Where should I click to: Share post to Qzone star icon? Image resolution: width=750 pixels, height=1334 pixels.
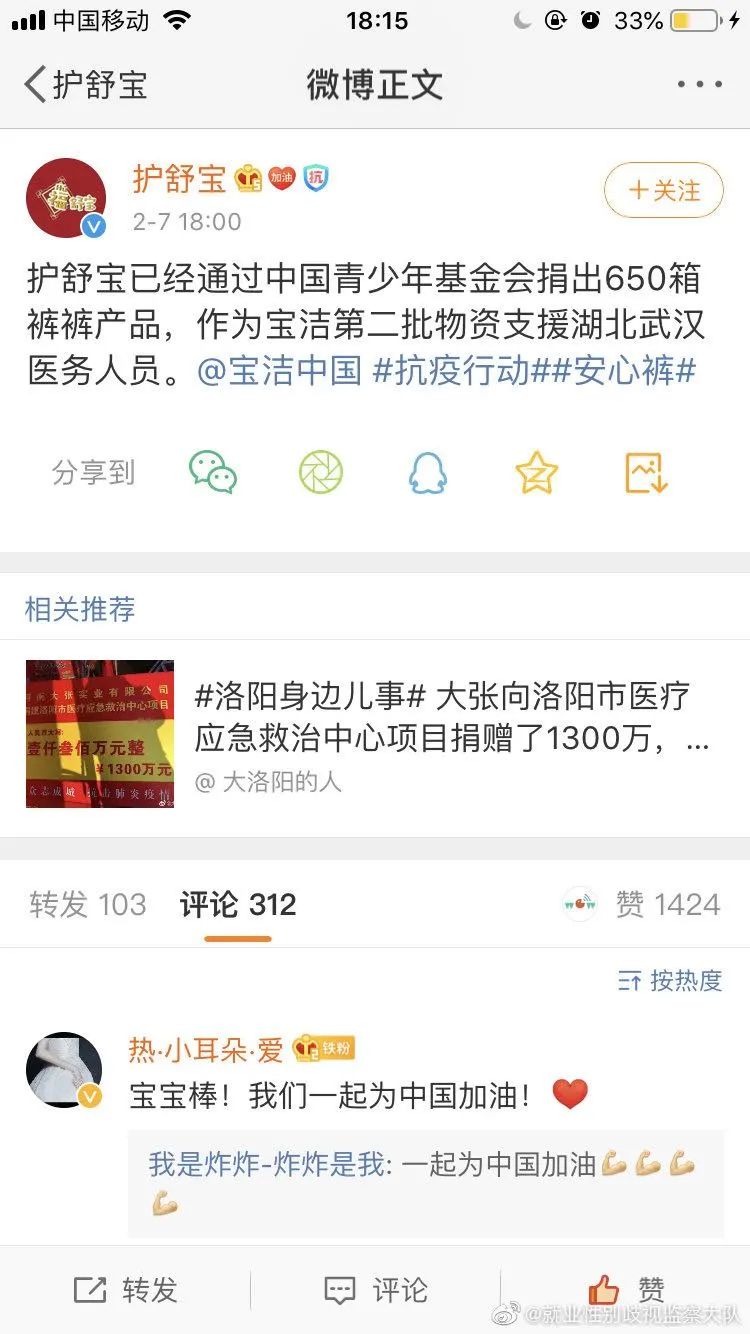click(537, 472)
